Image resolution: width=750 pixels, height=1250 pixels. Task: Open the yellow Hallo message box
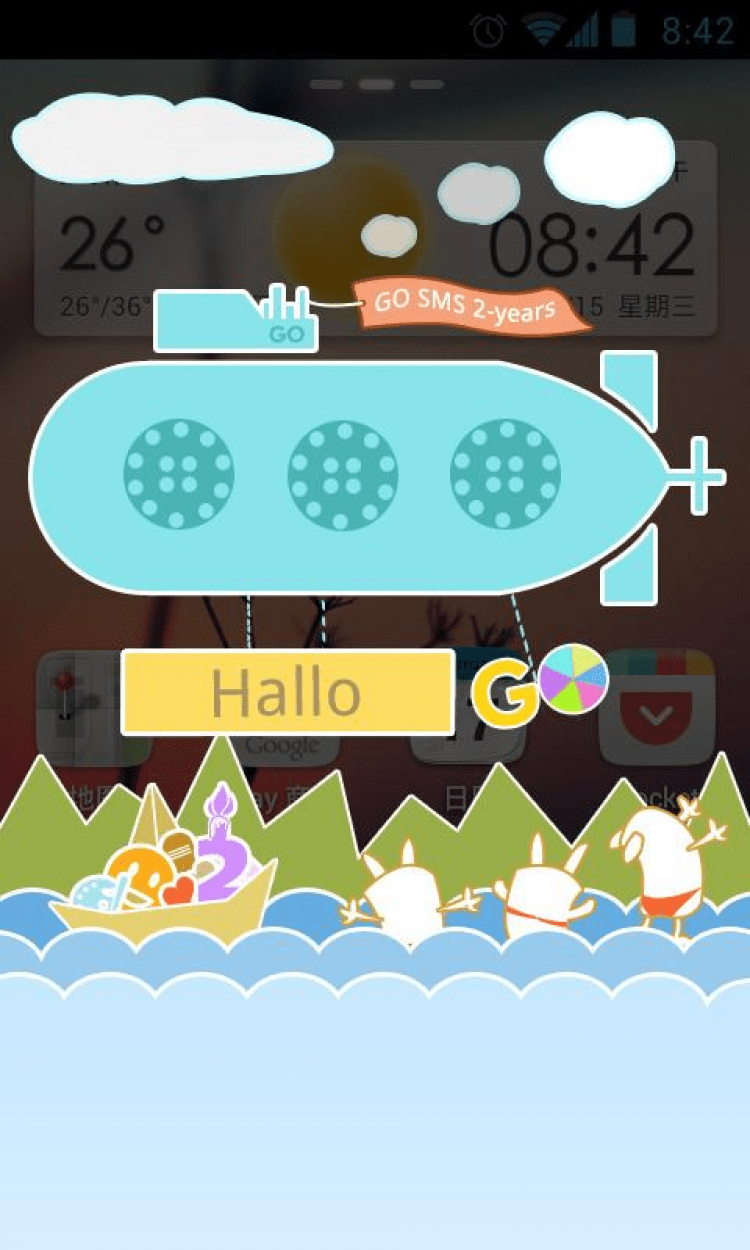coord(287,693)
